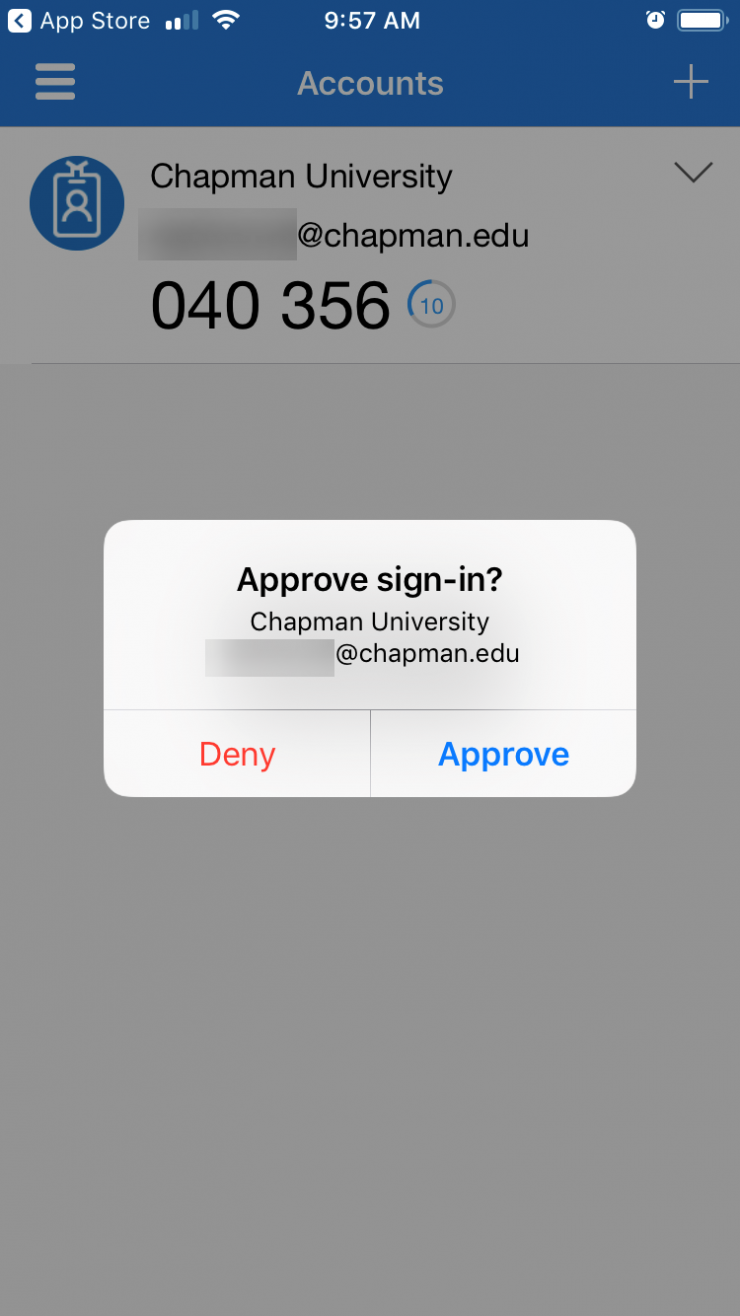
Task: Tap the battery indicator in the status bar
Action: 700,18
